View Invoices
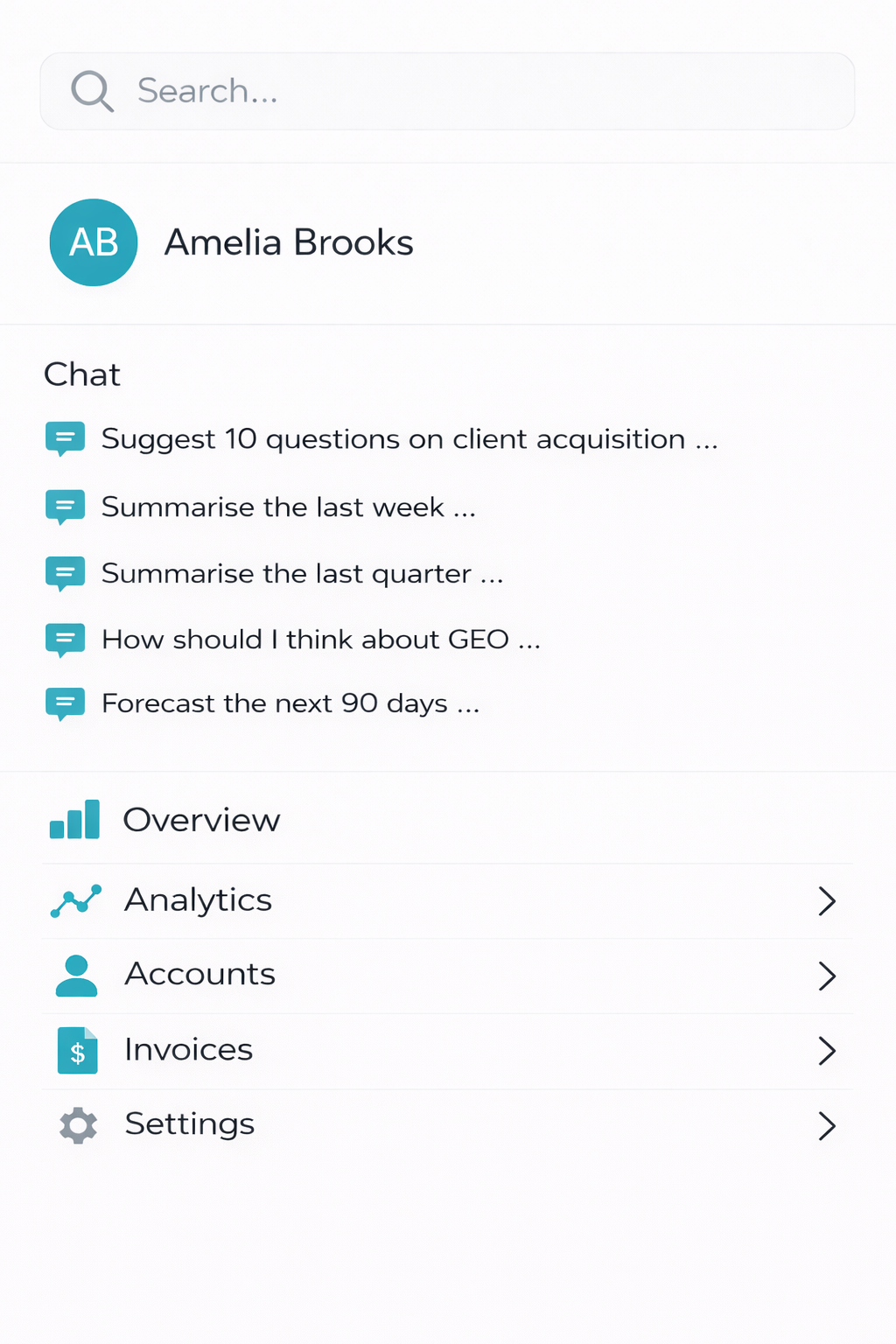The image size is (896, 1344). tap(446, 1050)
